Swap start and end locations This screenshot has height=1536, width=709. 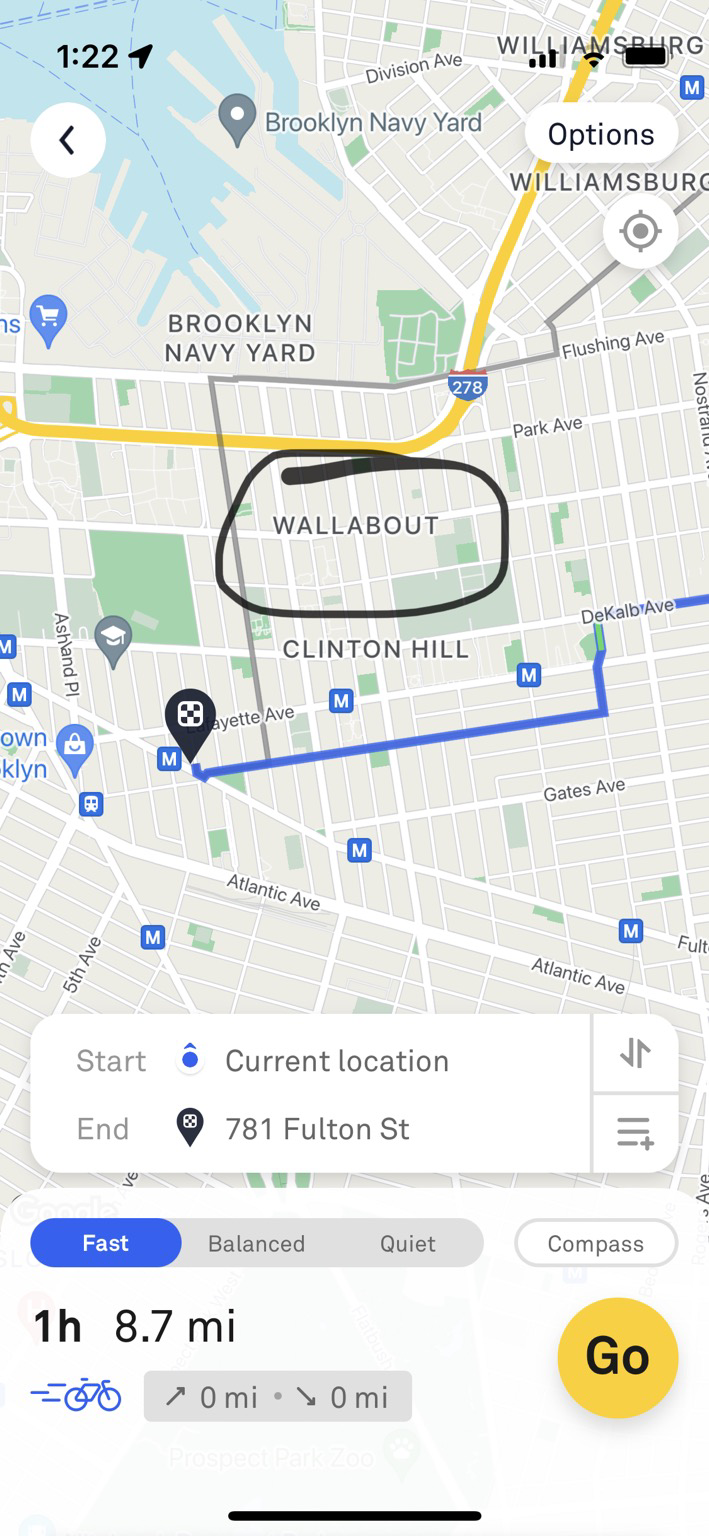(635, 1054)
